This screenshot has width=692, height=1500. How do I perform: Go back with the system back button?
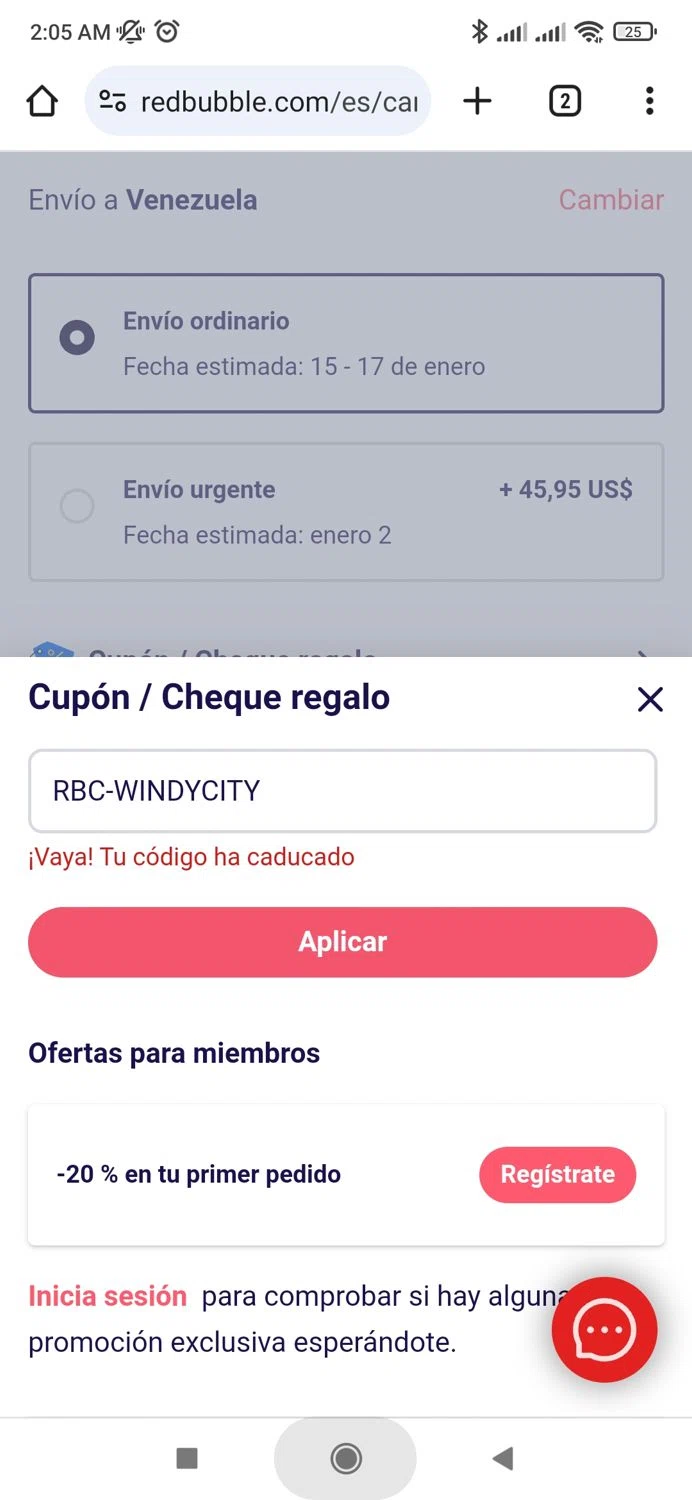tap(503, 1459)
